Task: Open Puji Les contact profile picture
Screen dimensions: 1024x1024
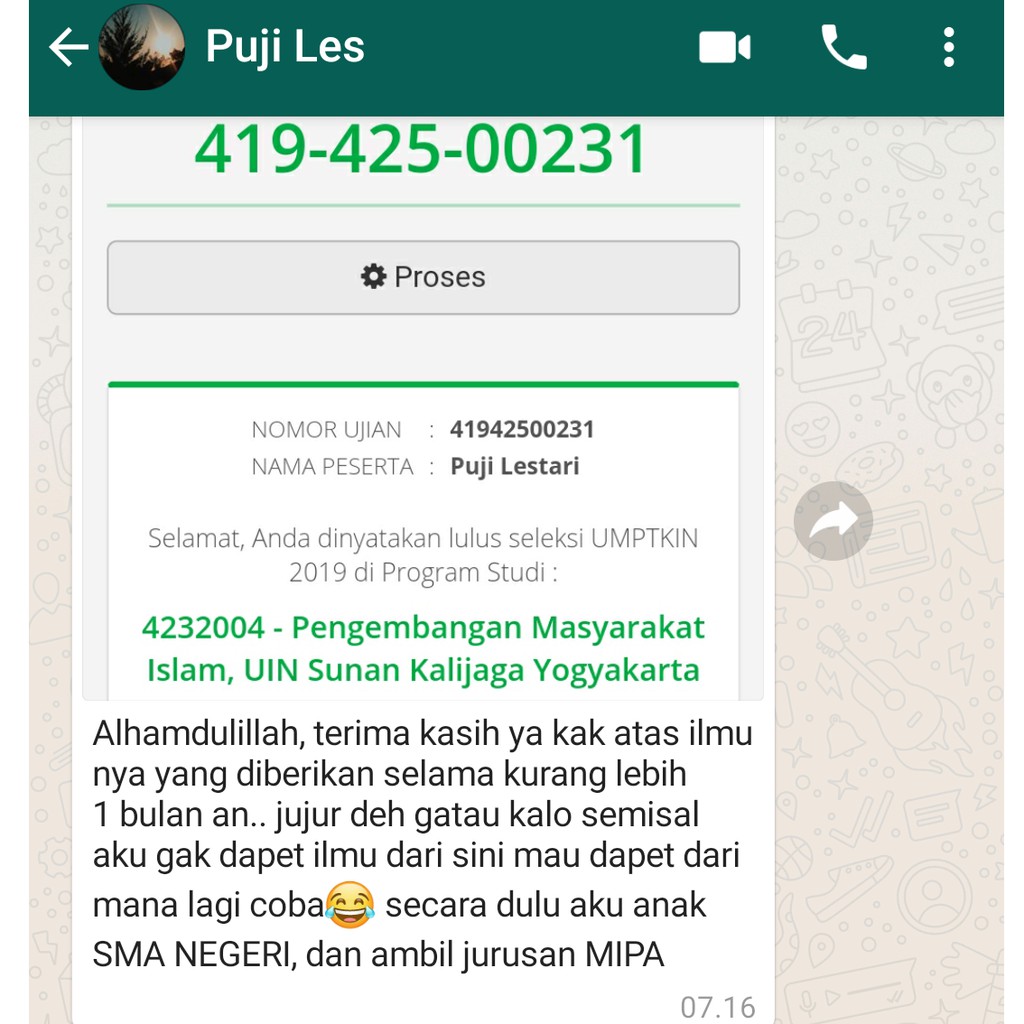Action: 141,47
